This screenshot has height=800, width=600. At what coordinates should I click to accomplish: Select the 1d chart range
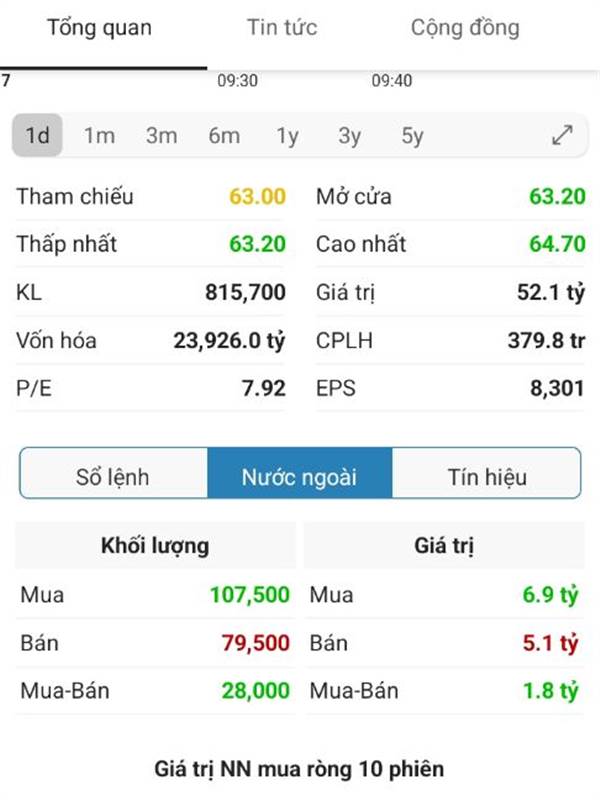point(38,136)
